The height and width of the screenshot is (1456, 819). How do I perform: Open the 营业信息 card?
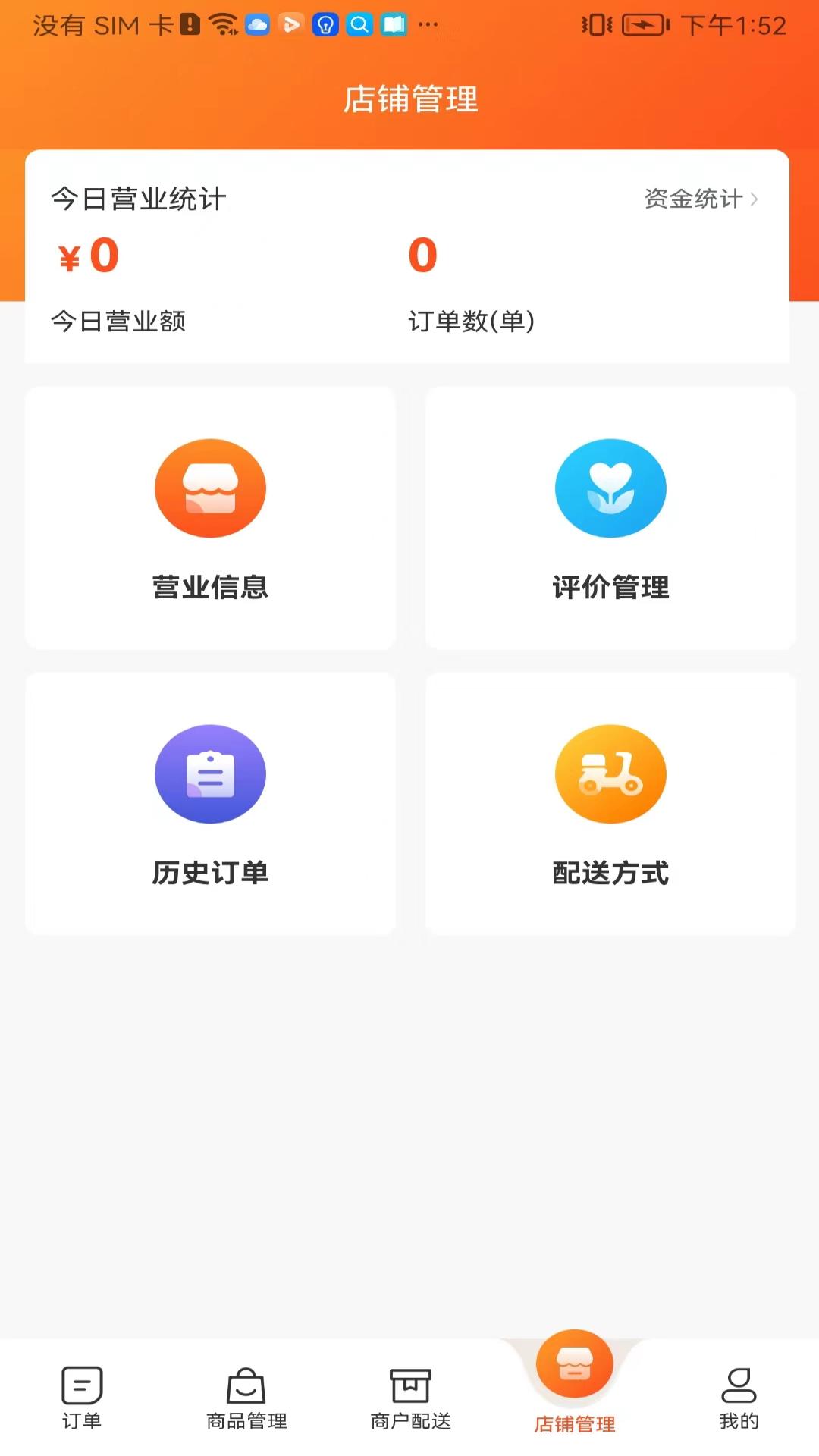(210, 518)
